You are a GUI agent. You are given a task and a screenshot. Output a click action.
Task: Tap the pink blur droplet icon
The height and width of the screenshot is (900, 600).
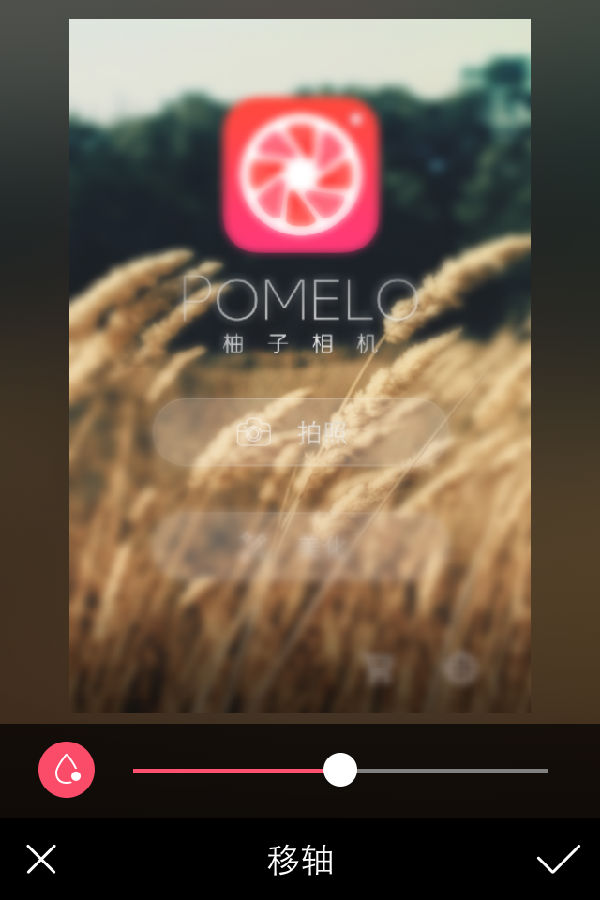(66, 770)
